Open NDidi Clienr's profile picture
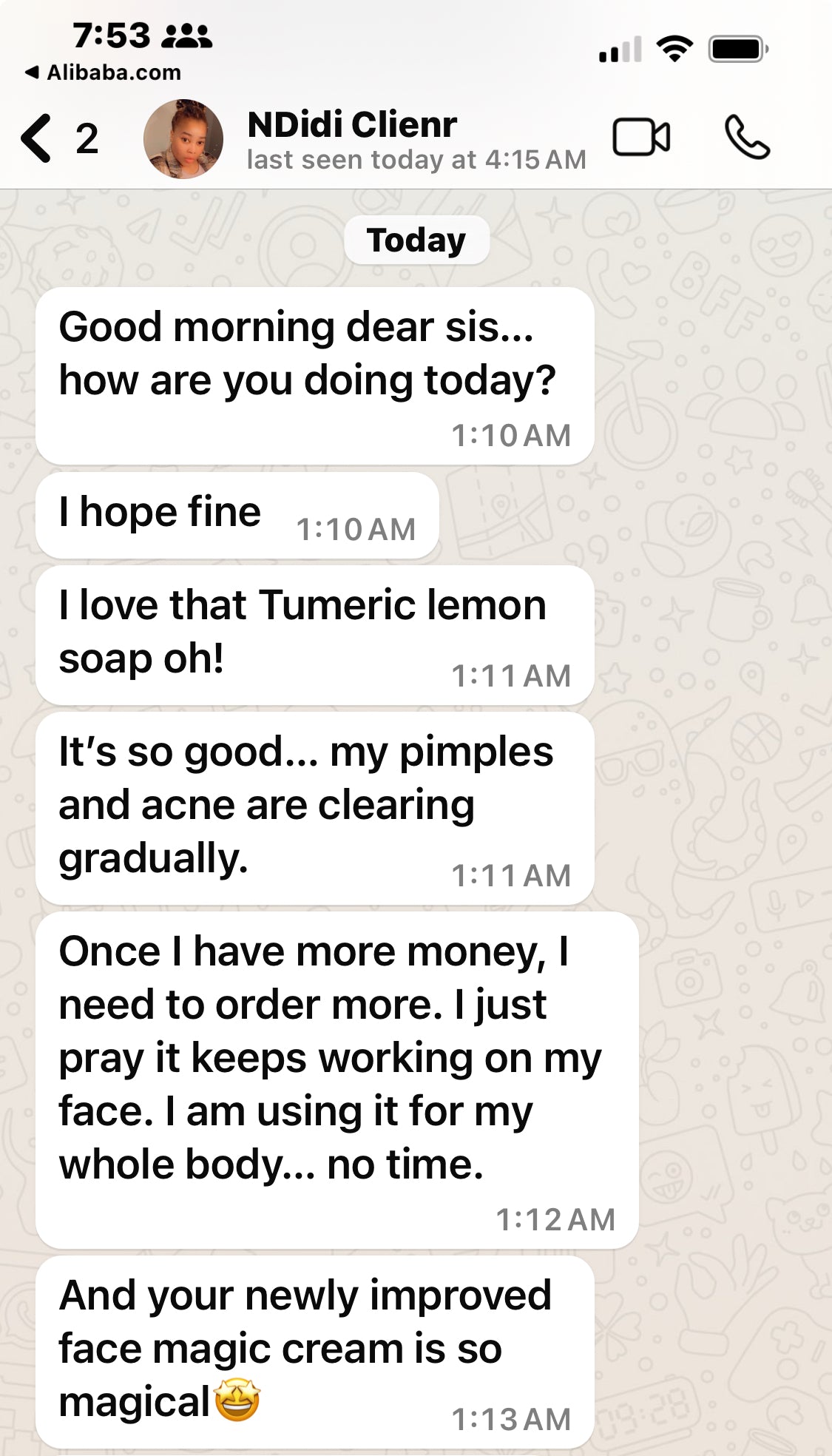Viewport: 832px width, 1456px height. [x=183, y=139]
